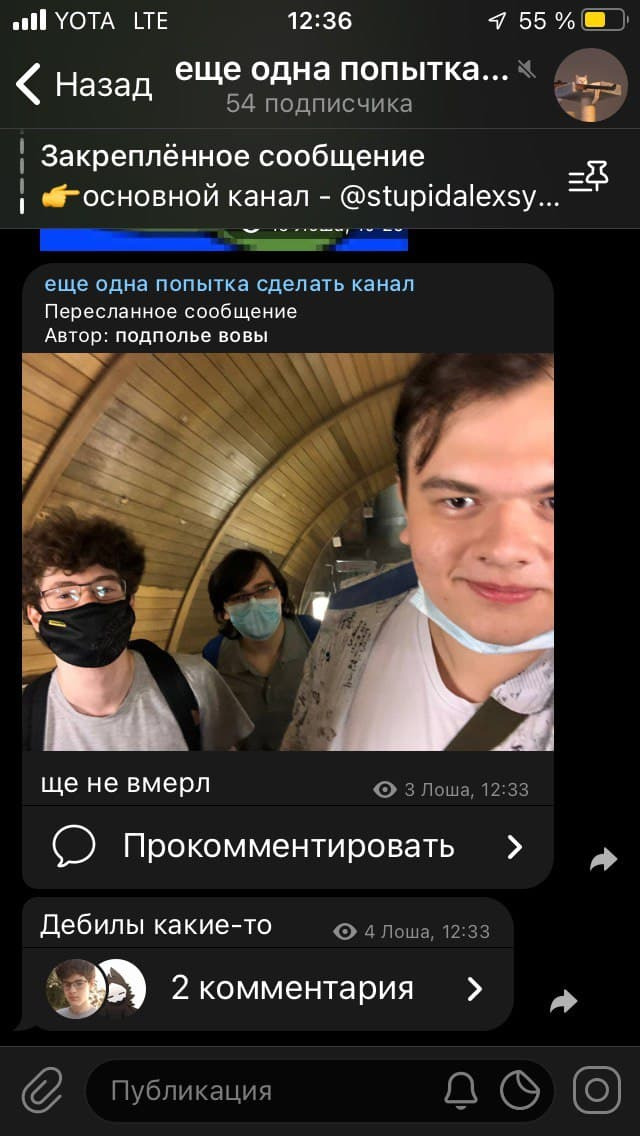
Task: Tap Прокомментировать under the photo post
Action: tap(288, 847)
